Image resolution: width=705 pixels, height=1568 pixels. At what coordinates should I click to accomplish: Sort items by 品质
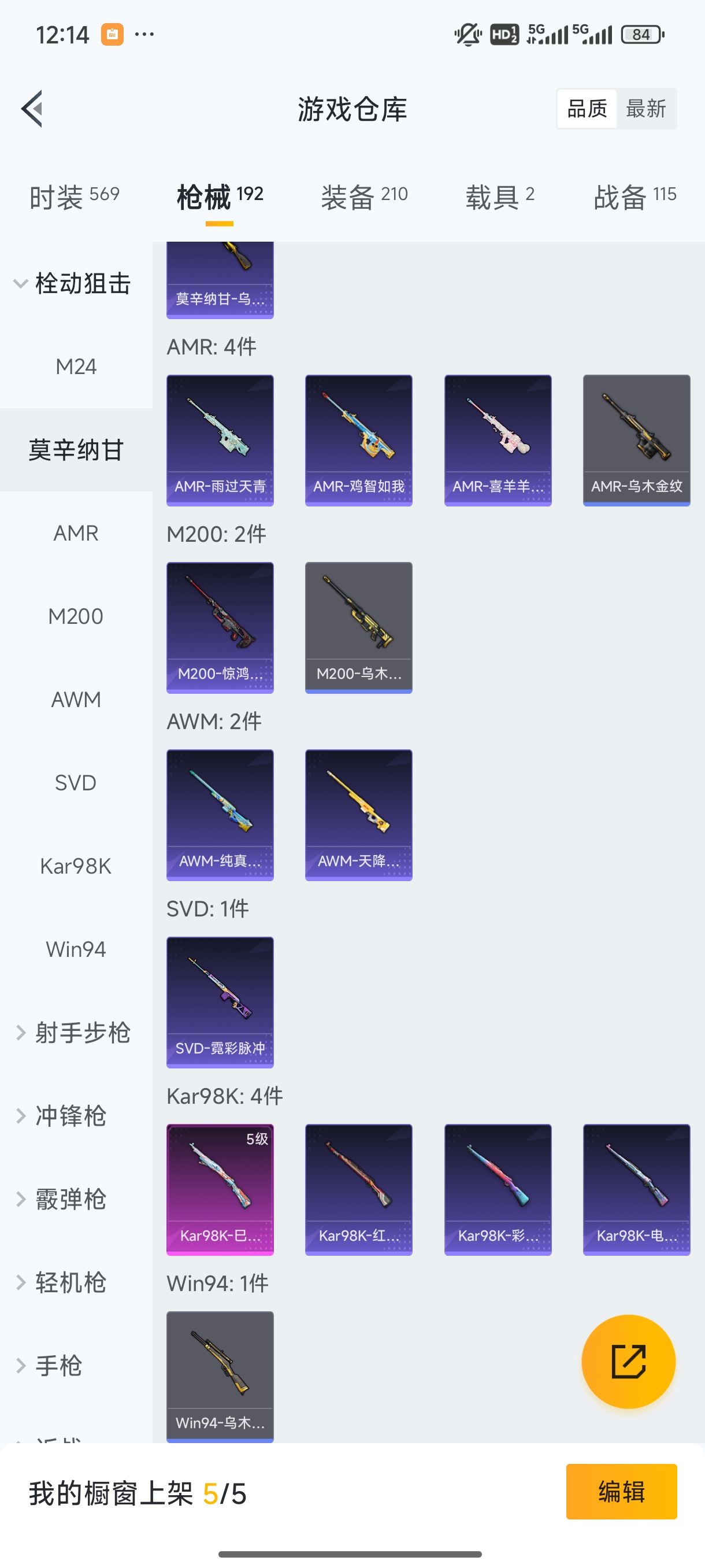[x=587, y=109]
